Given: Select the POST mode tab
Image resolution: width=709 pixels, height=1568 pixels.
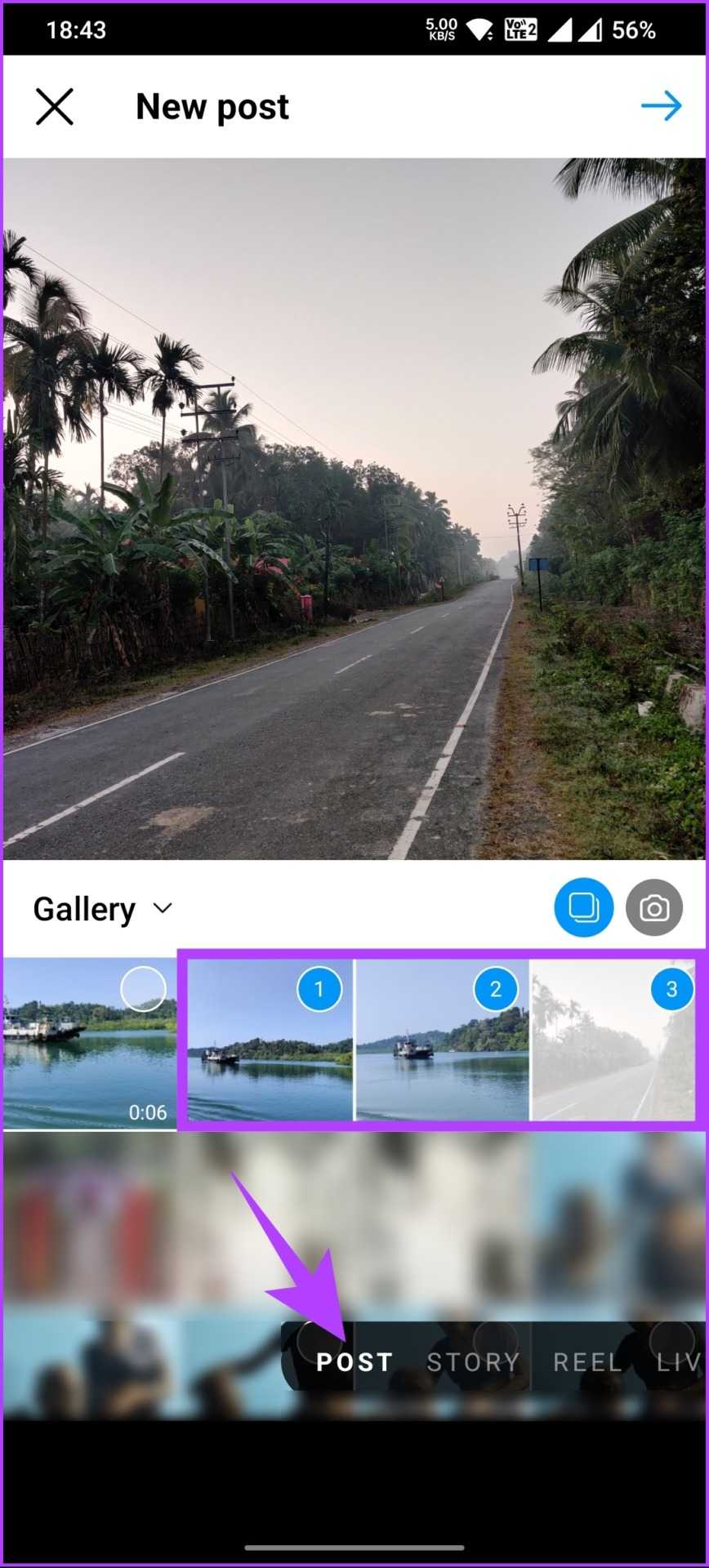Looking at the screenshot, I should pos(354,1362).
